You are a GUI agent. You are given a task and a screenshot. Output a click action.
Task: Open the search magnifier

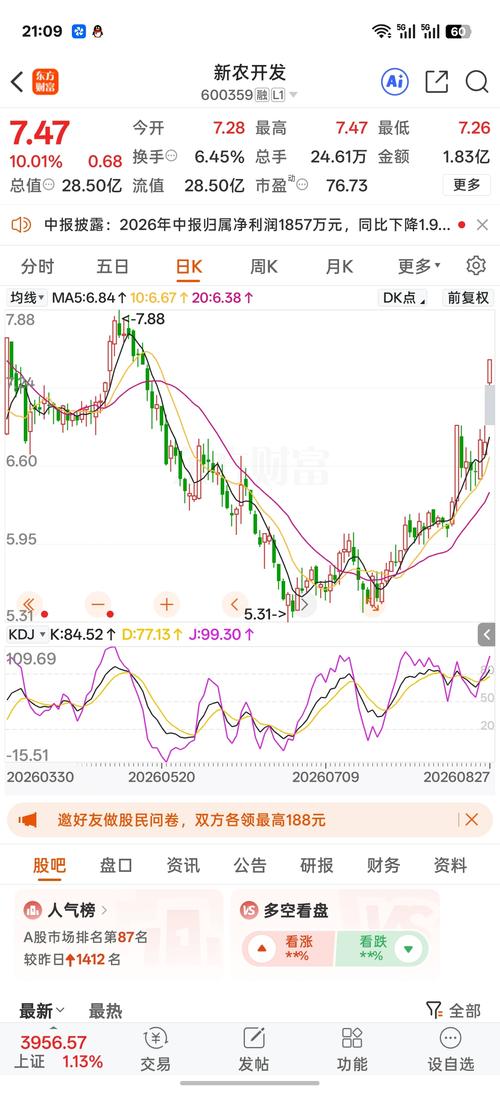click(x=477, y=82)
